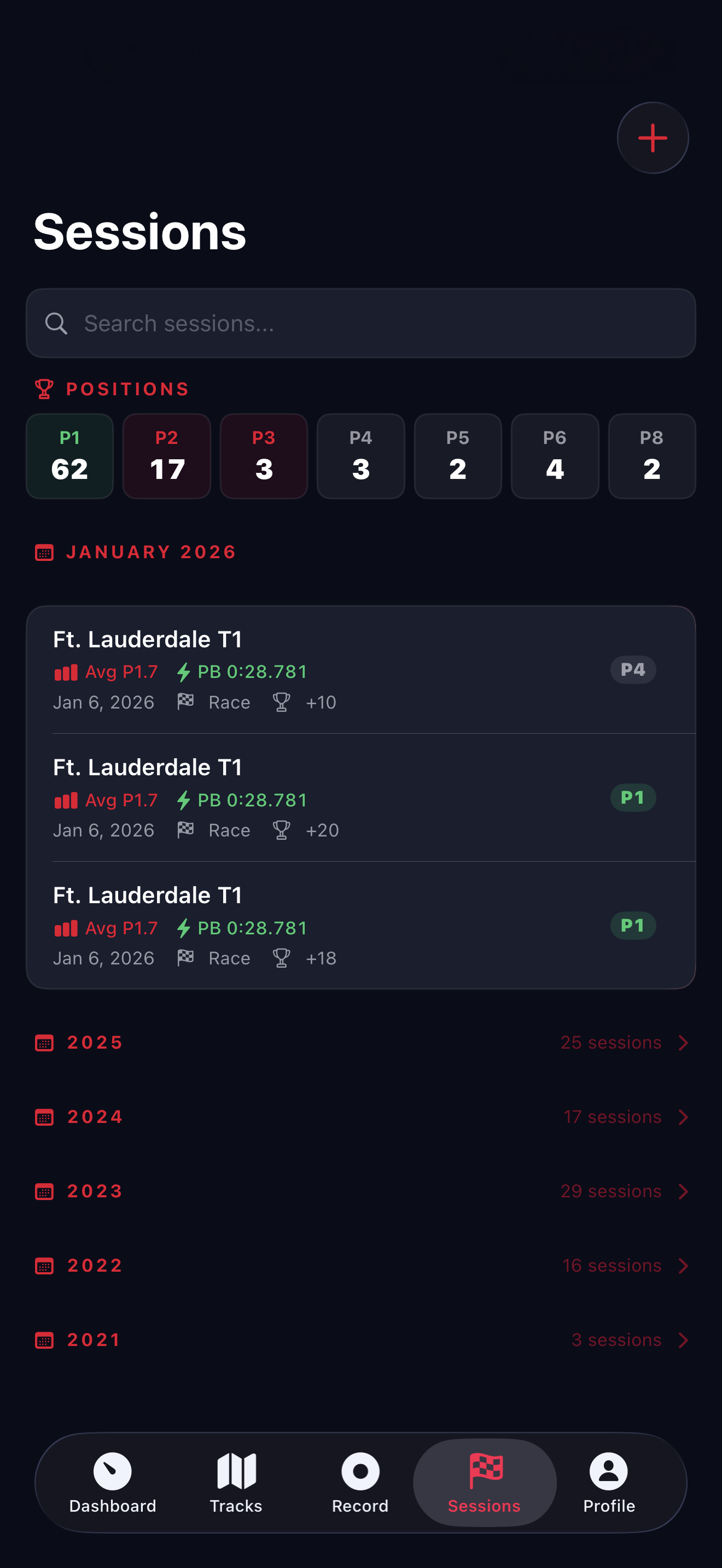
Task: Add a new session with plus button
Action: coord(652,138)
